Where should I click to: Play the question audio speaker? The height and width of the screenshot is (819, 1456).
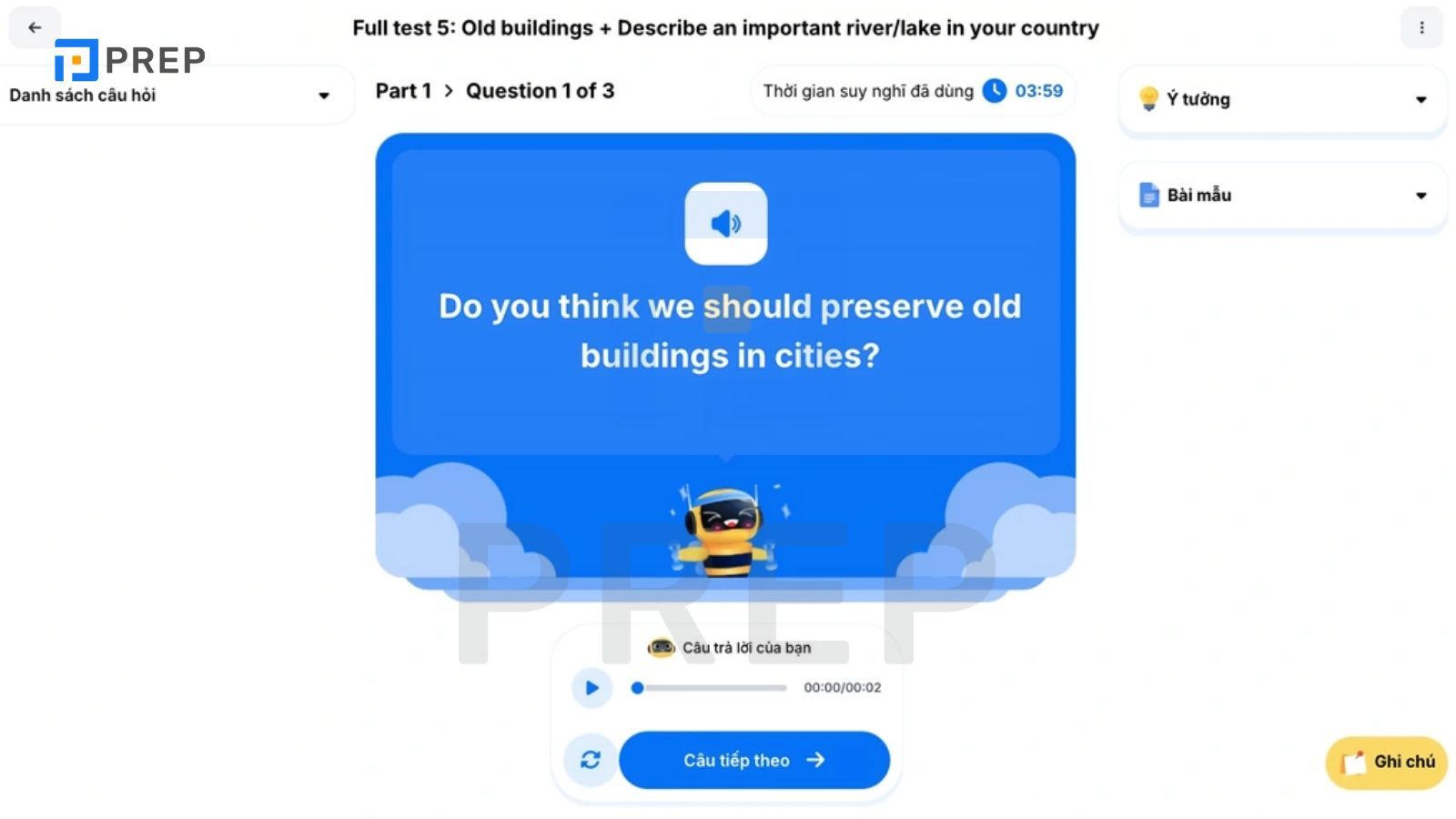725,224
